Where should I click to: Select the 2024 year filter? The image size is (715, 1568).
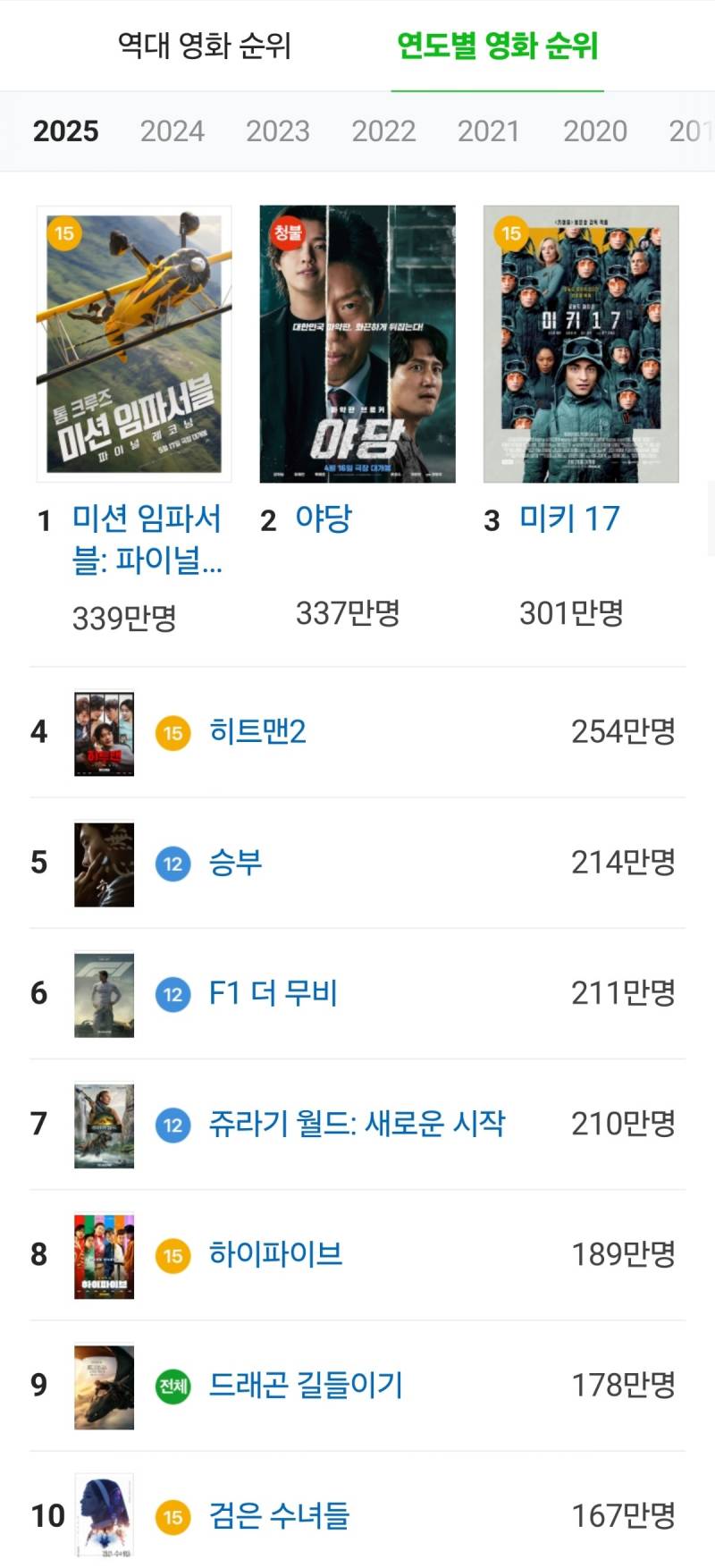[173, 131]
